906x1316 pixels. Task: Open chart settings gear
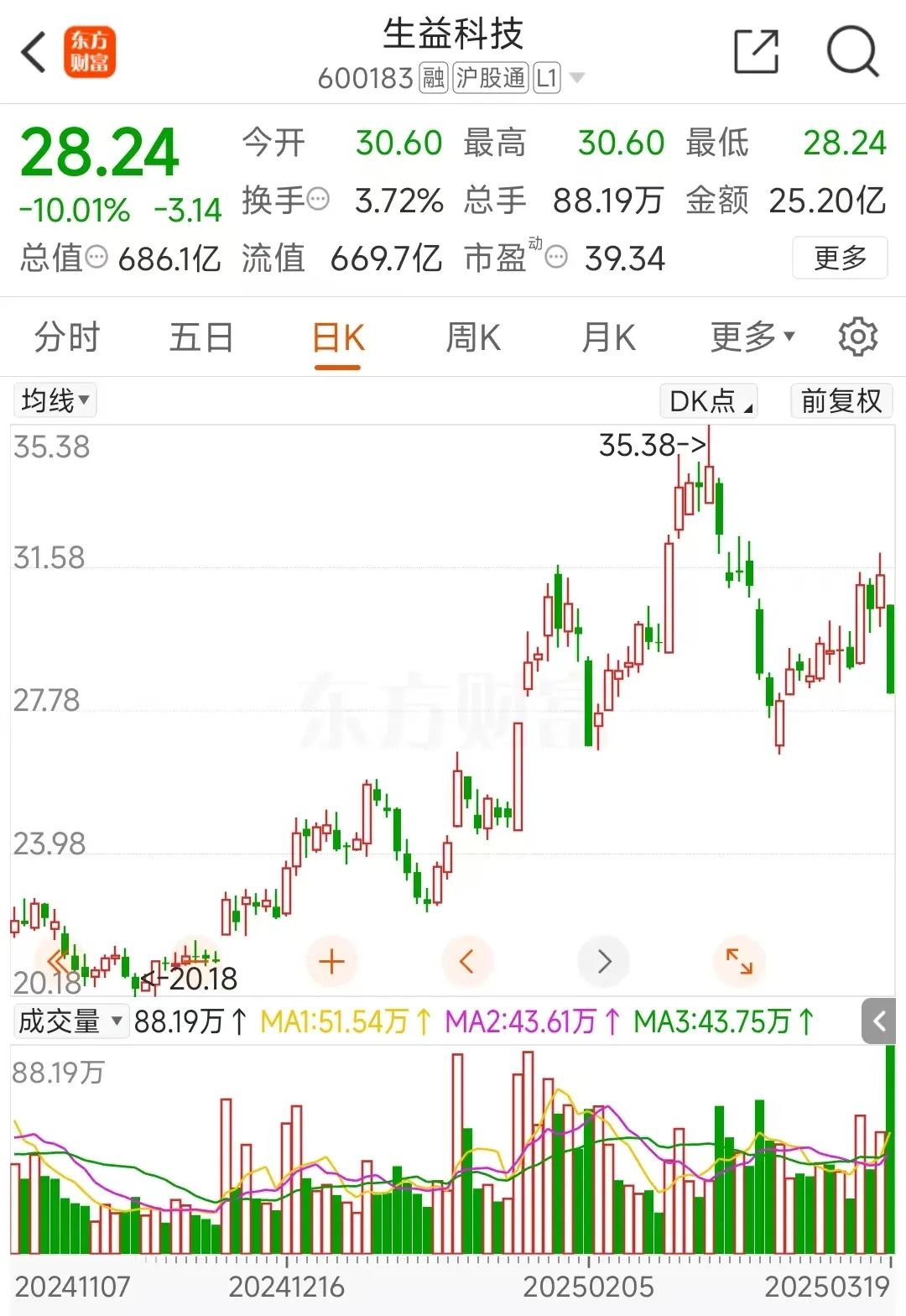tap(857, 337)
